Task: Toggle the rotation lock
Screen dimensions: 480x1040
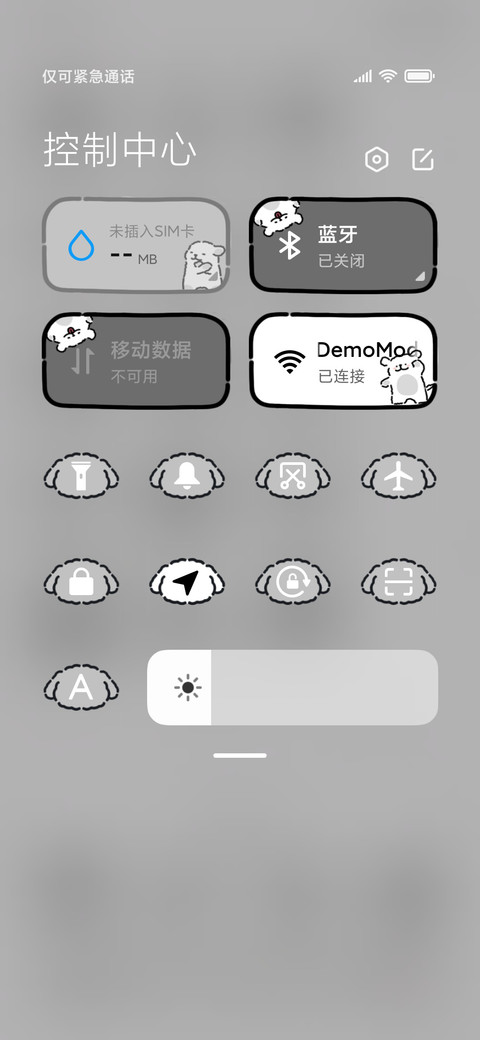Action: [292, 582]
